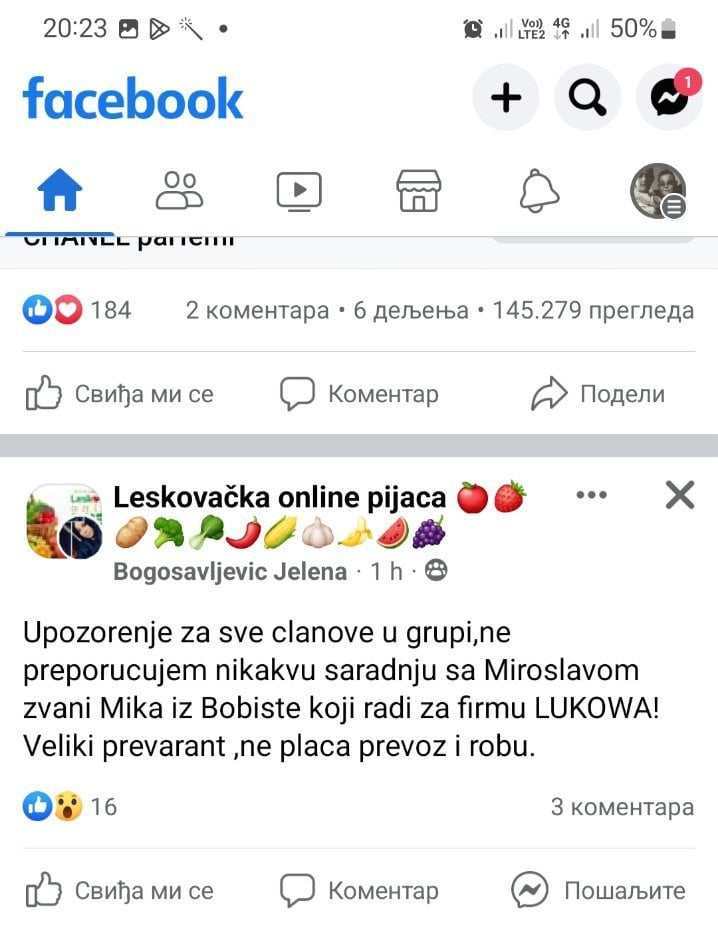
Task: Like Bogosavljevic Jelena's post
Action: pyautogui.click(x=120, y=889)
